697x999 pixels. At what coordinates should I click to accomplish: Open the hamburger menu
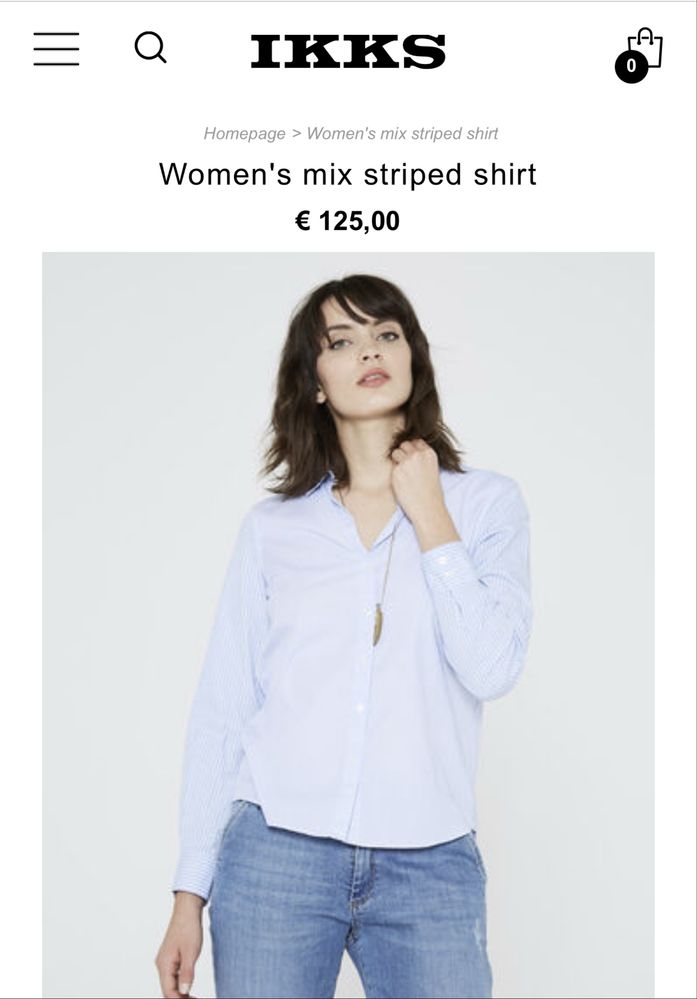coord(56,49)
